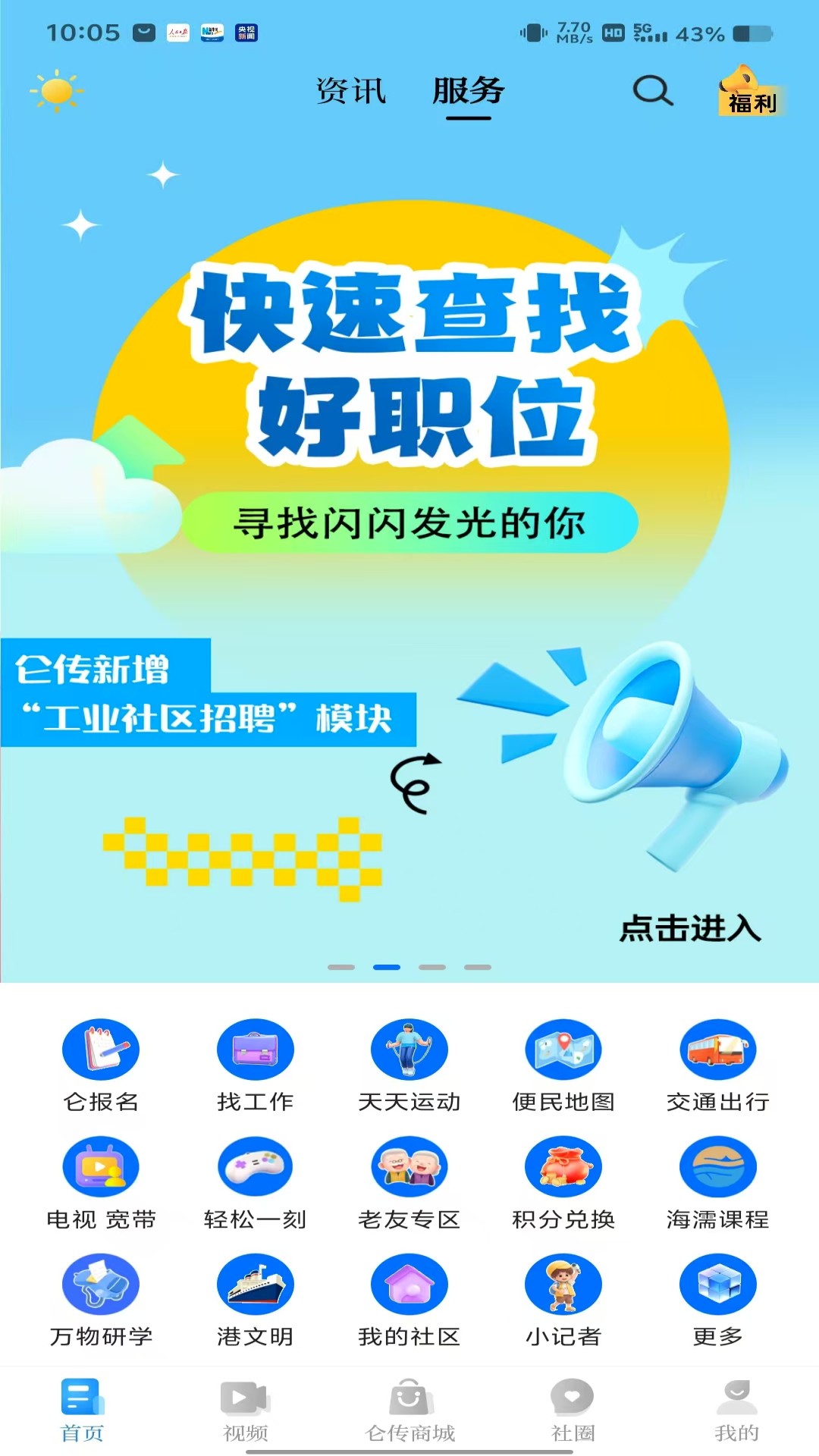Open the 港文明 ship icon

pos(255,1284)
